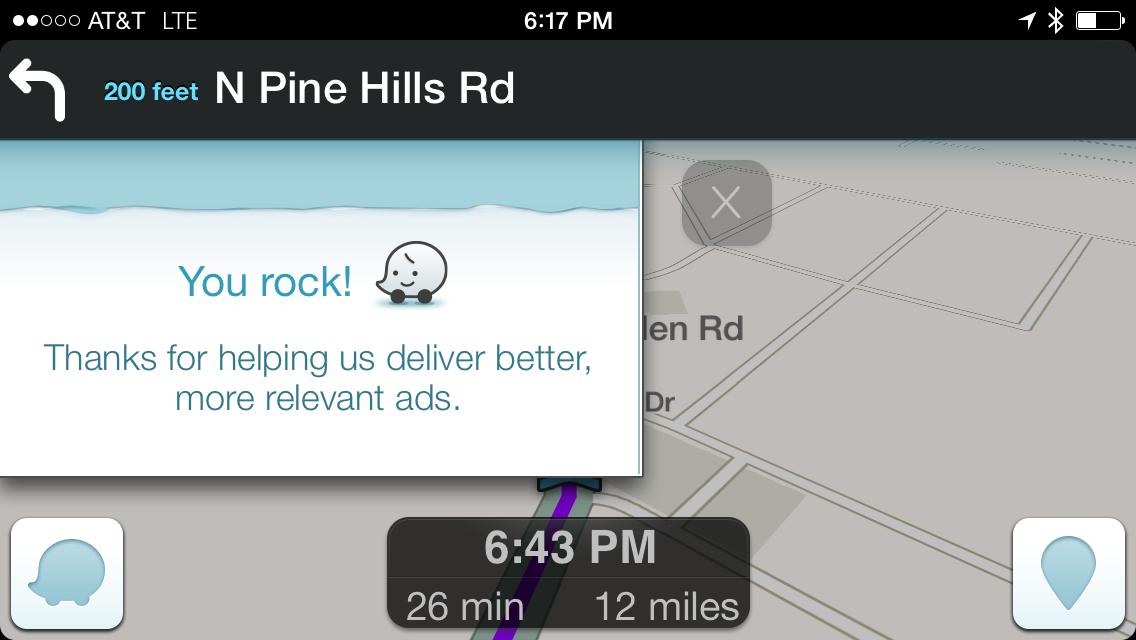Dismiss the "You rock!" popup
The height and width of the screenshot is (640, 1136).
tap(726, 203)
